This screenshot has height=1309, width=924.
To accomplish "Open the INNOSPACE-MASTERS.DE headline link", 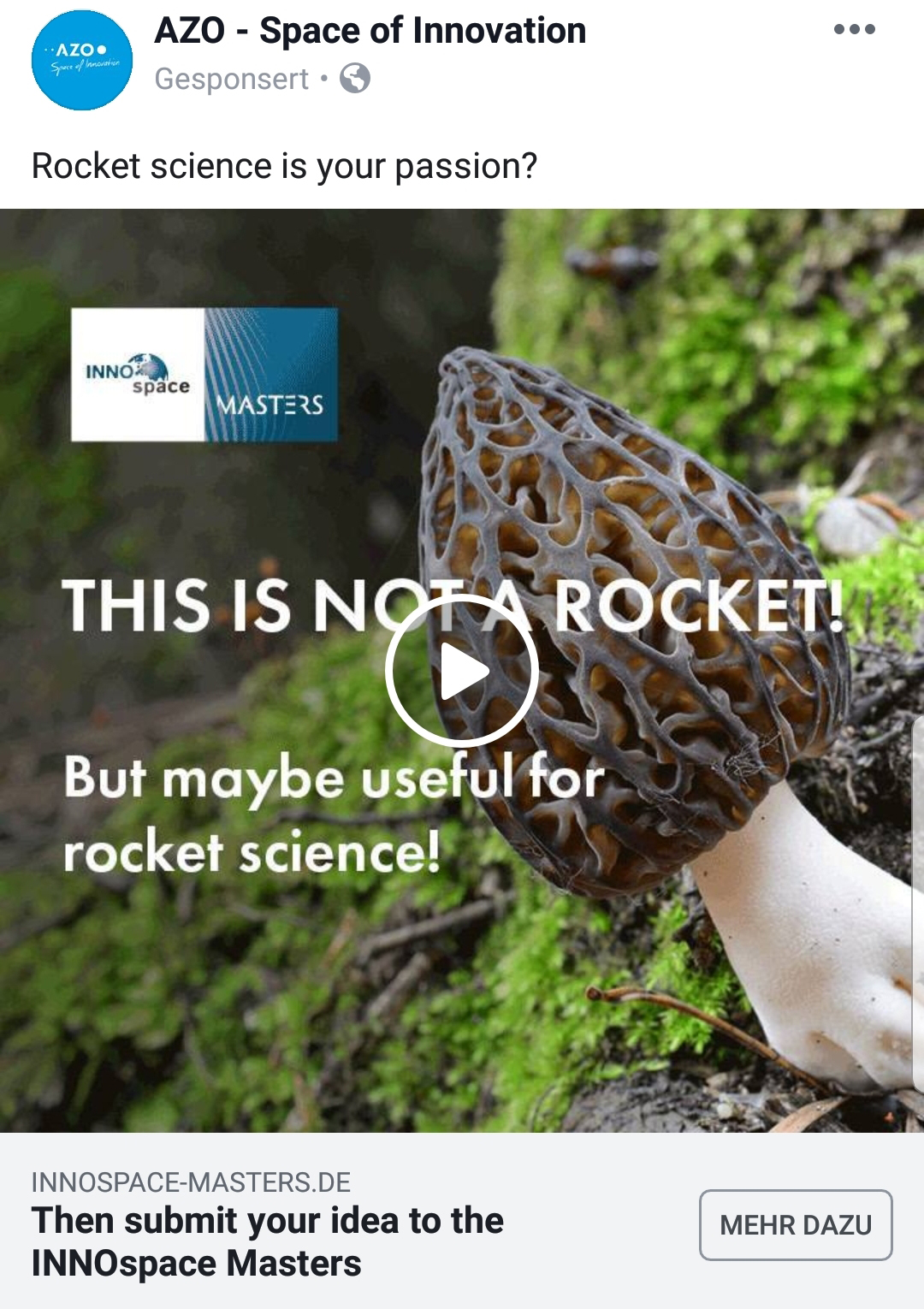I will point(267,1241).
